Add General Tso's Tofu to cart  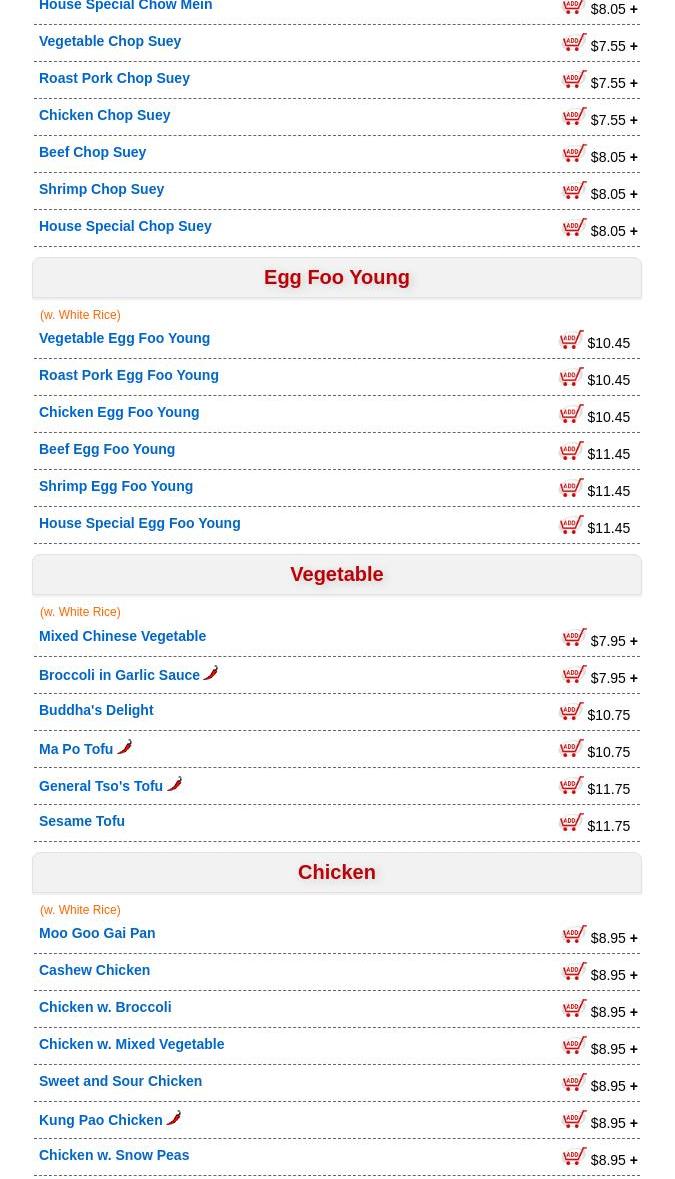pos(571,786)
